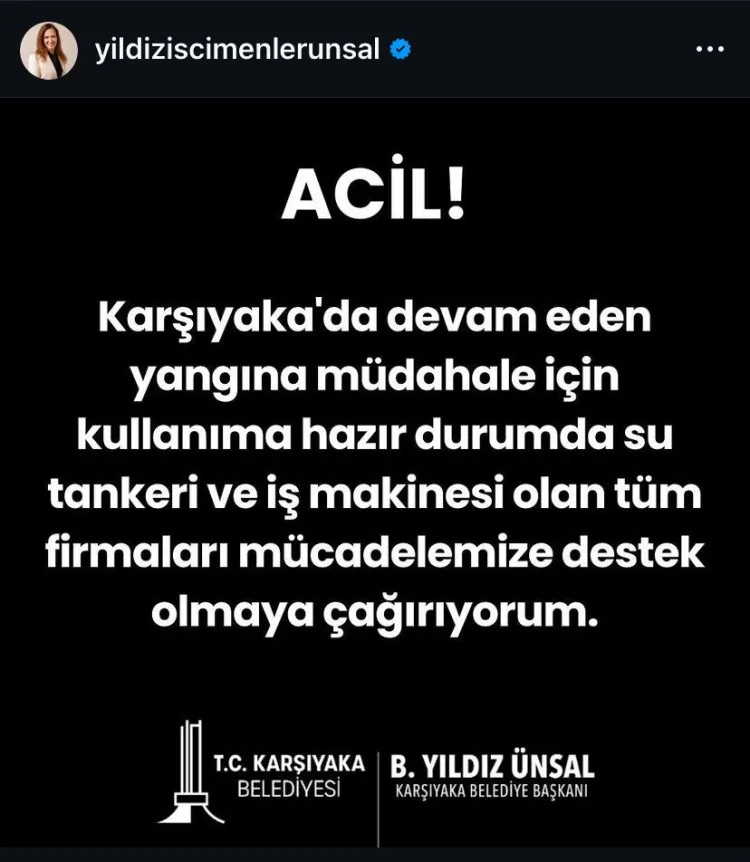This screenshot has width=750, height=862.
Task: Open yildiziscimenlerunsal's profile picture
Action: [49, 50]
